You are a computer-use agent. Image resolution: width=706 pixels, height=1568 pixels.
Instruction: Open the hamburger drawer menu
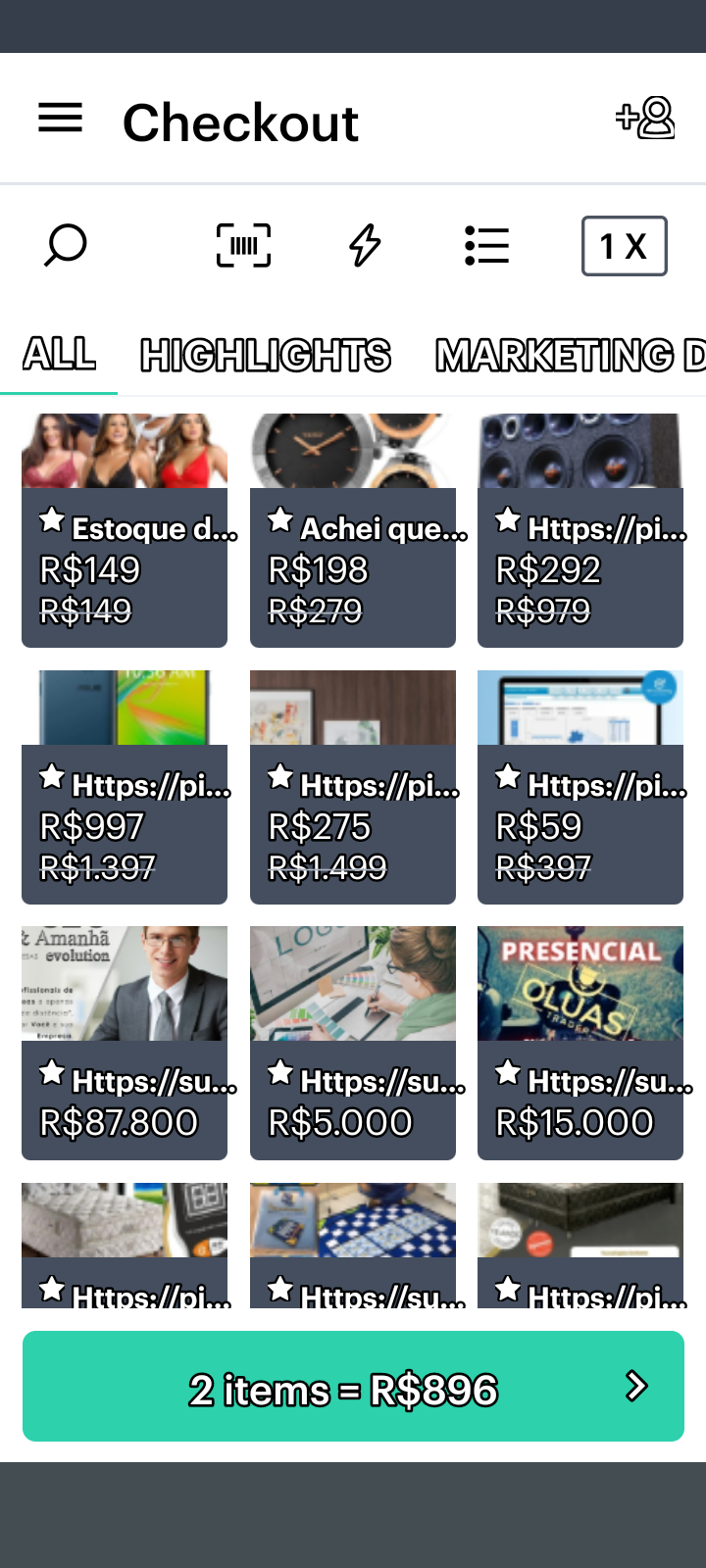60,119
